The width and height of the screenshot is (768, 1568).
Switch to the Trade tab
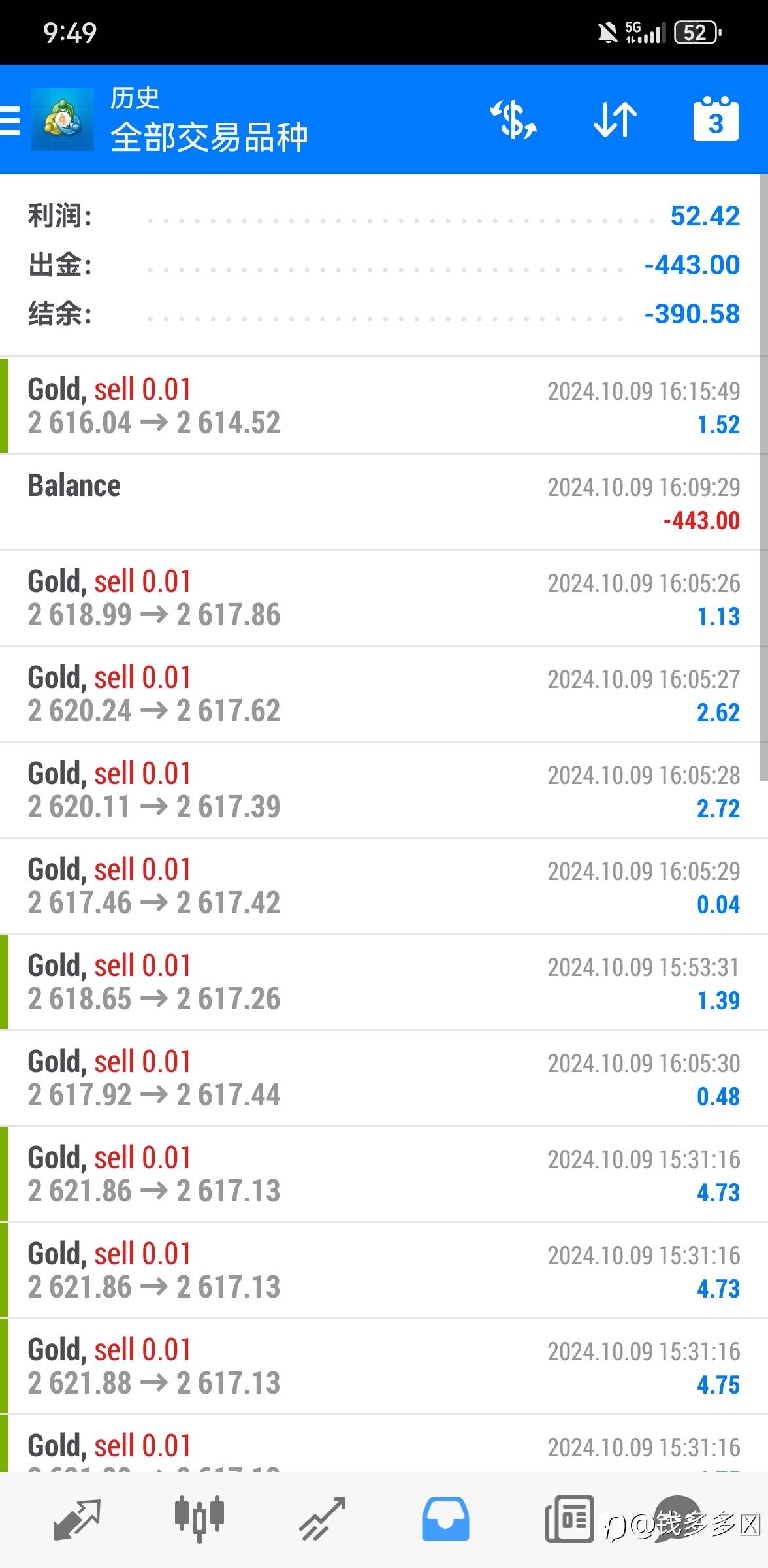(322, 1519)
